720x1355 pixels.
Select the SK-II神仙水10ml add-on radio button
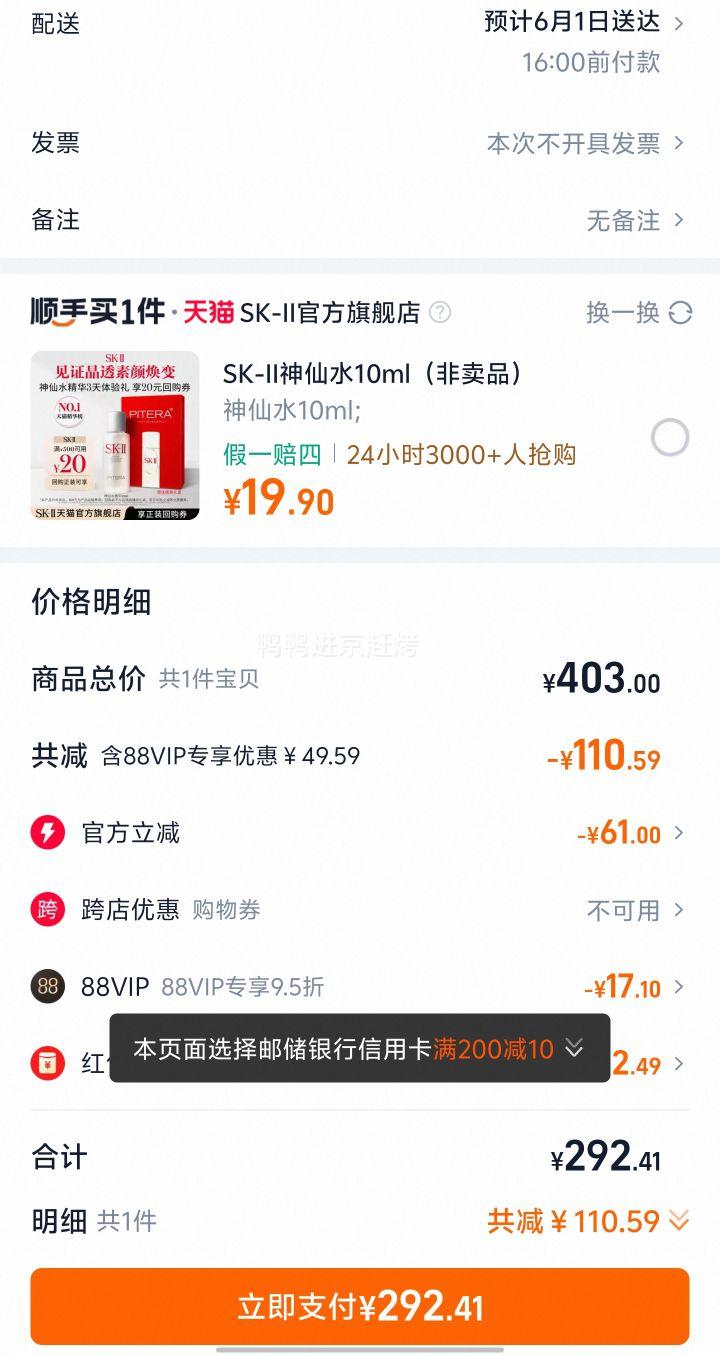tap(669, 437)
